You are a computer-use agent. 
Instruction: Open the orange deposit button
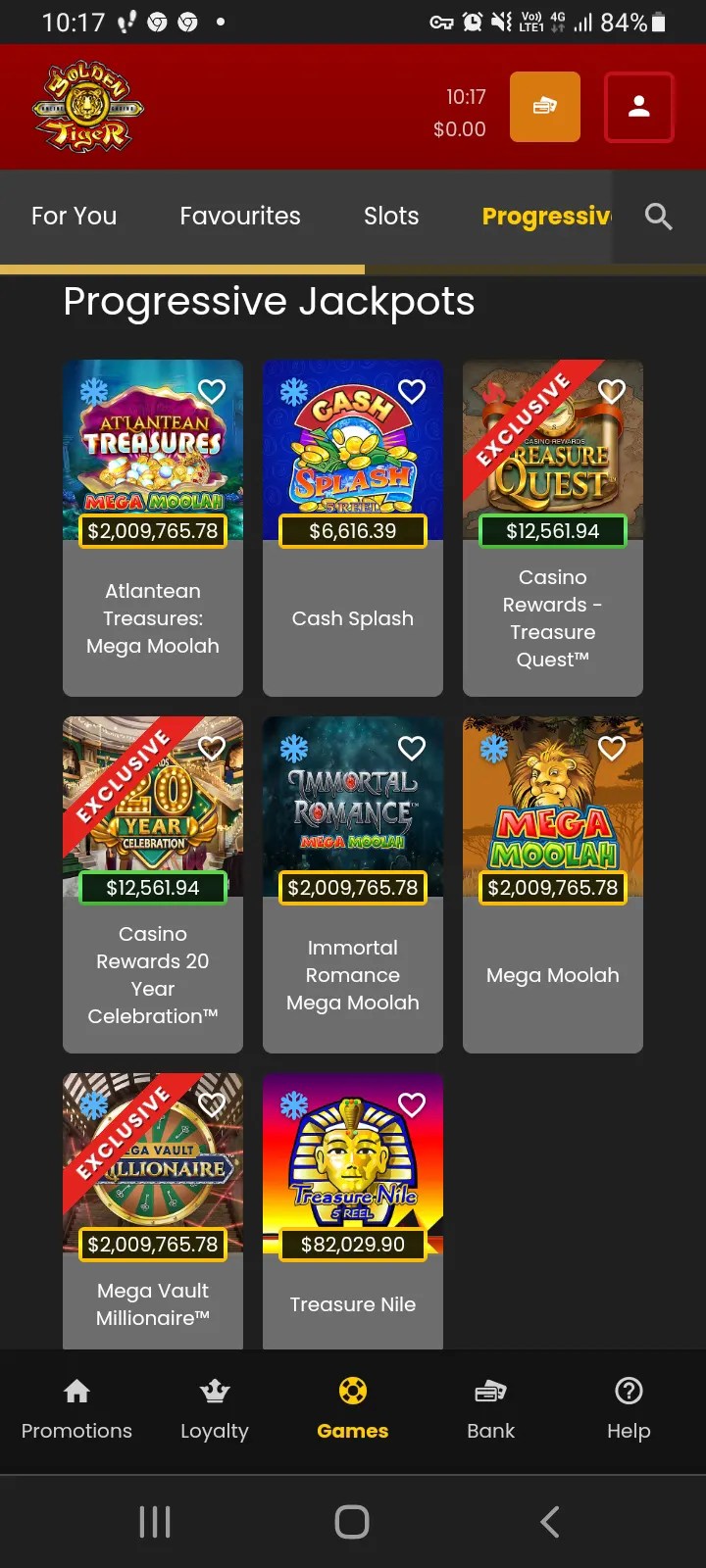tap(545, 107)
